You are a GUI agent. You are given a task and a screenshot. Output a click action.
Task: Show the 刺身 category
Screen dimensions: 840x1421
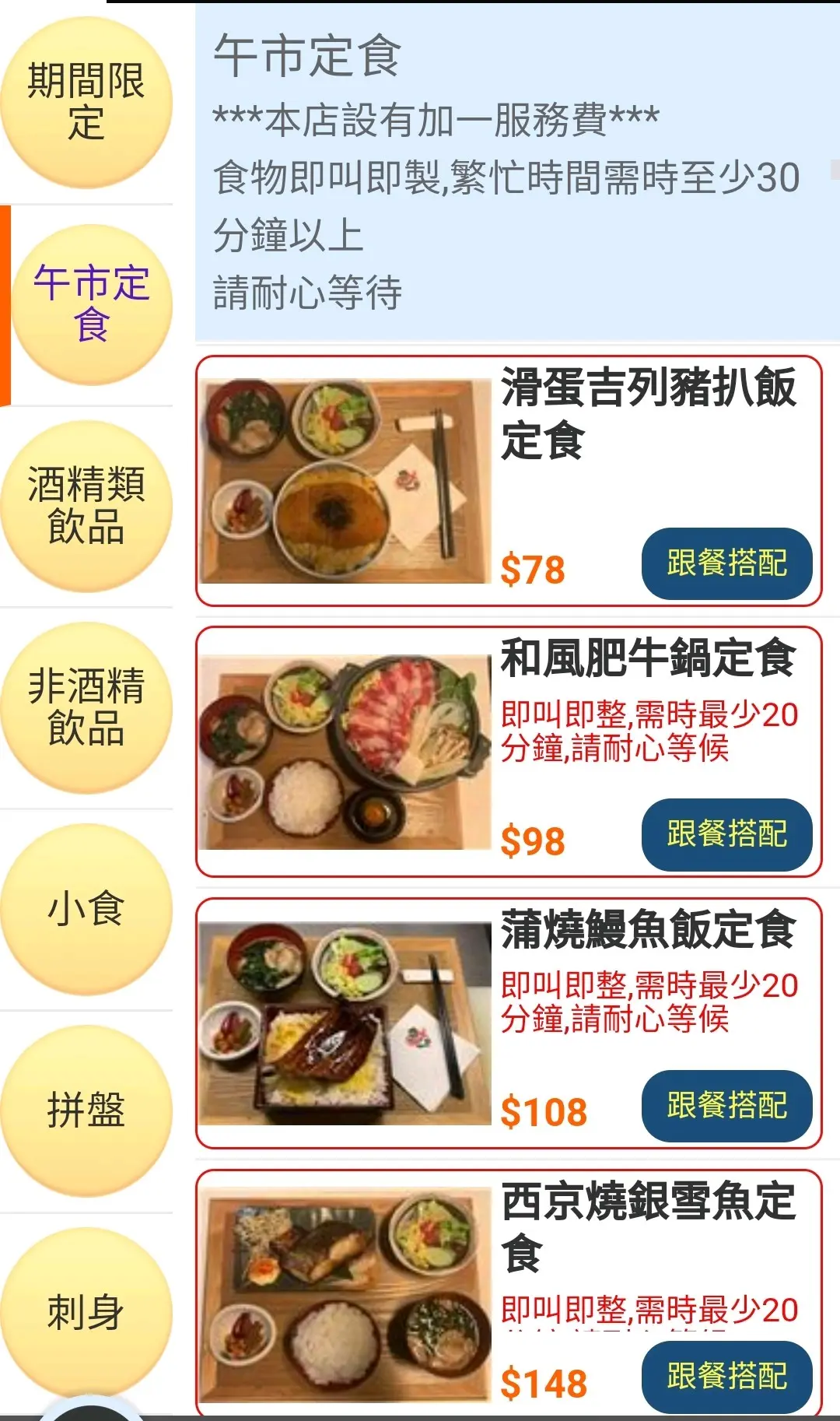point(86,1312)
